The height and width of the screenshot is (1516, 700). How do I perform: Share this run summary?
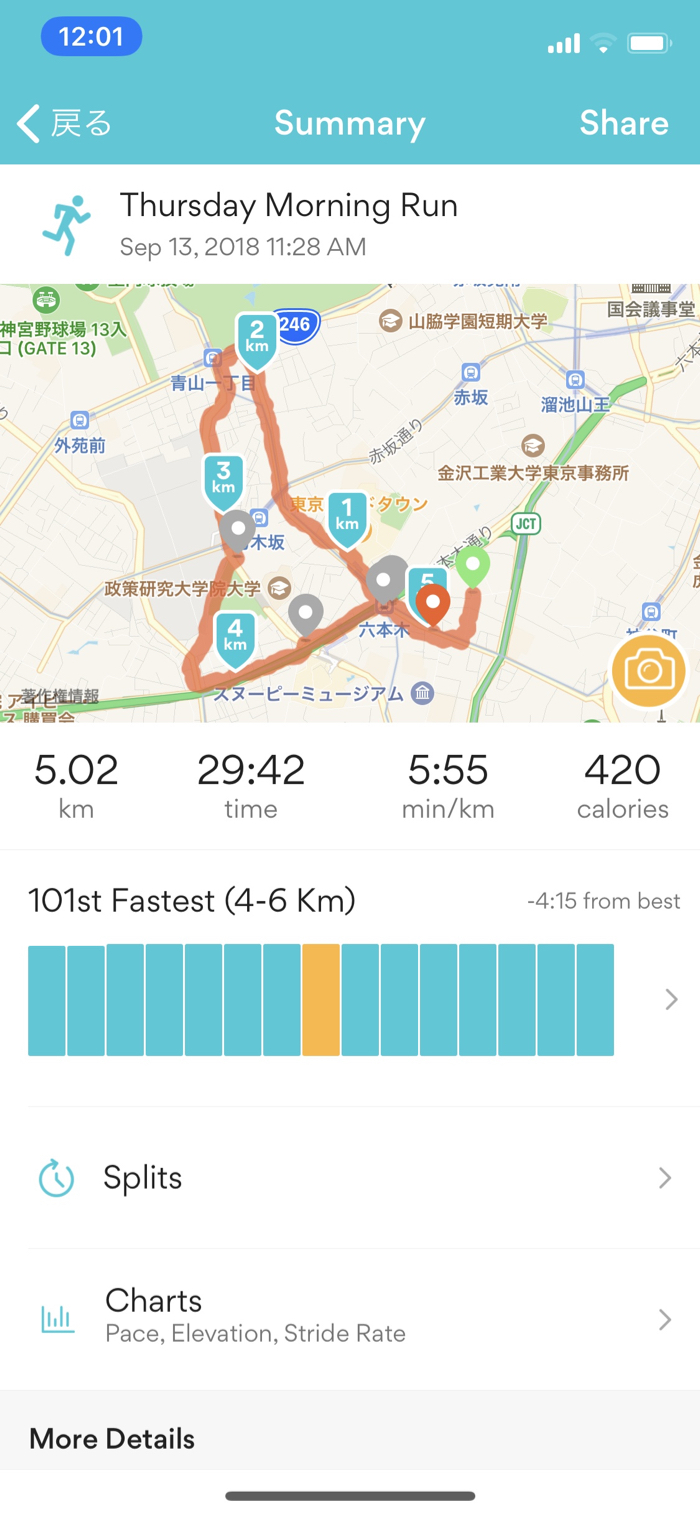click(x=623, y=123)
